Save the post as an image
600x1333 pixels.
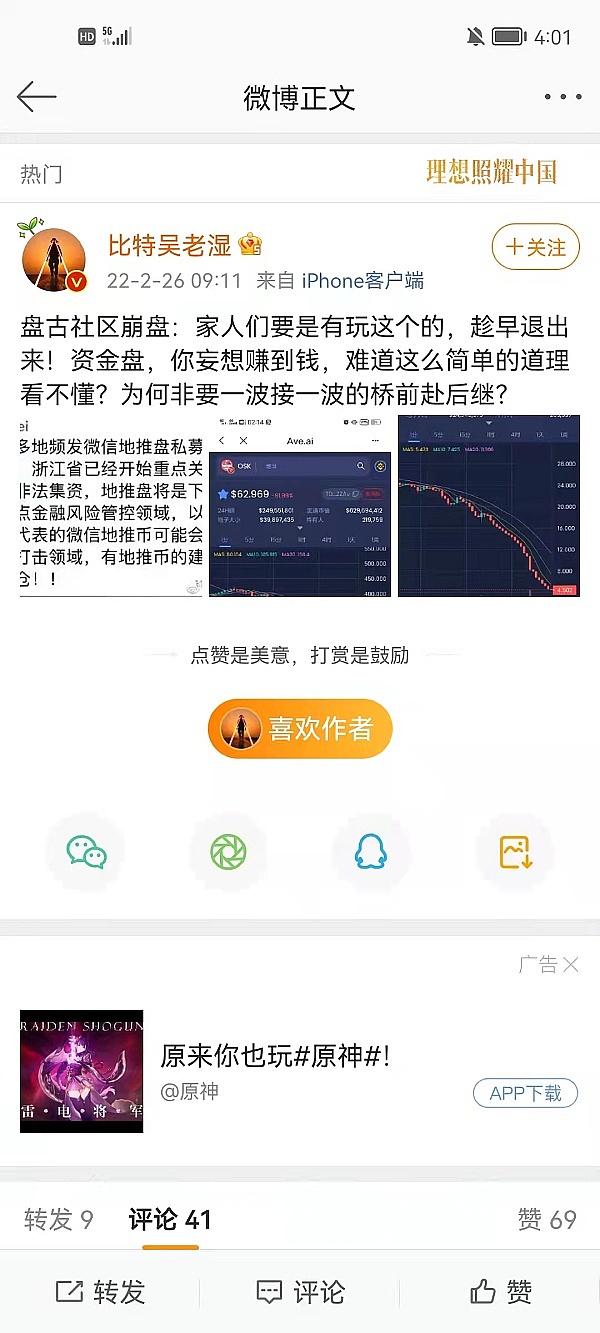pos(515,852)
